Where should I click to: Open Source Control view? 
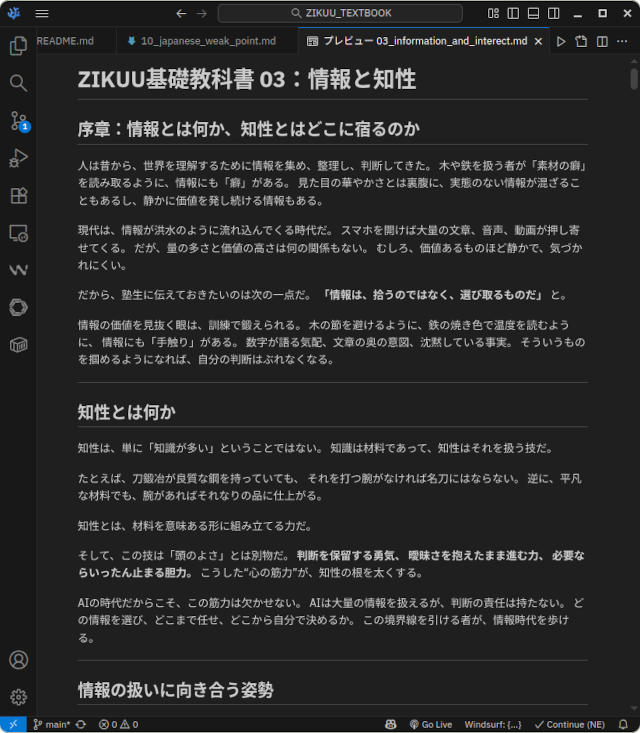pos(18,121)
